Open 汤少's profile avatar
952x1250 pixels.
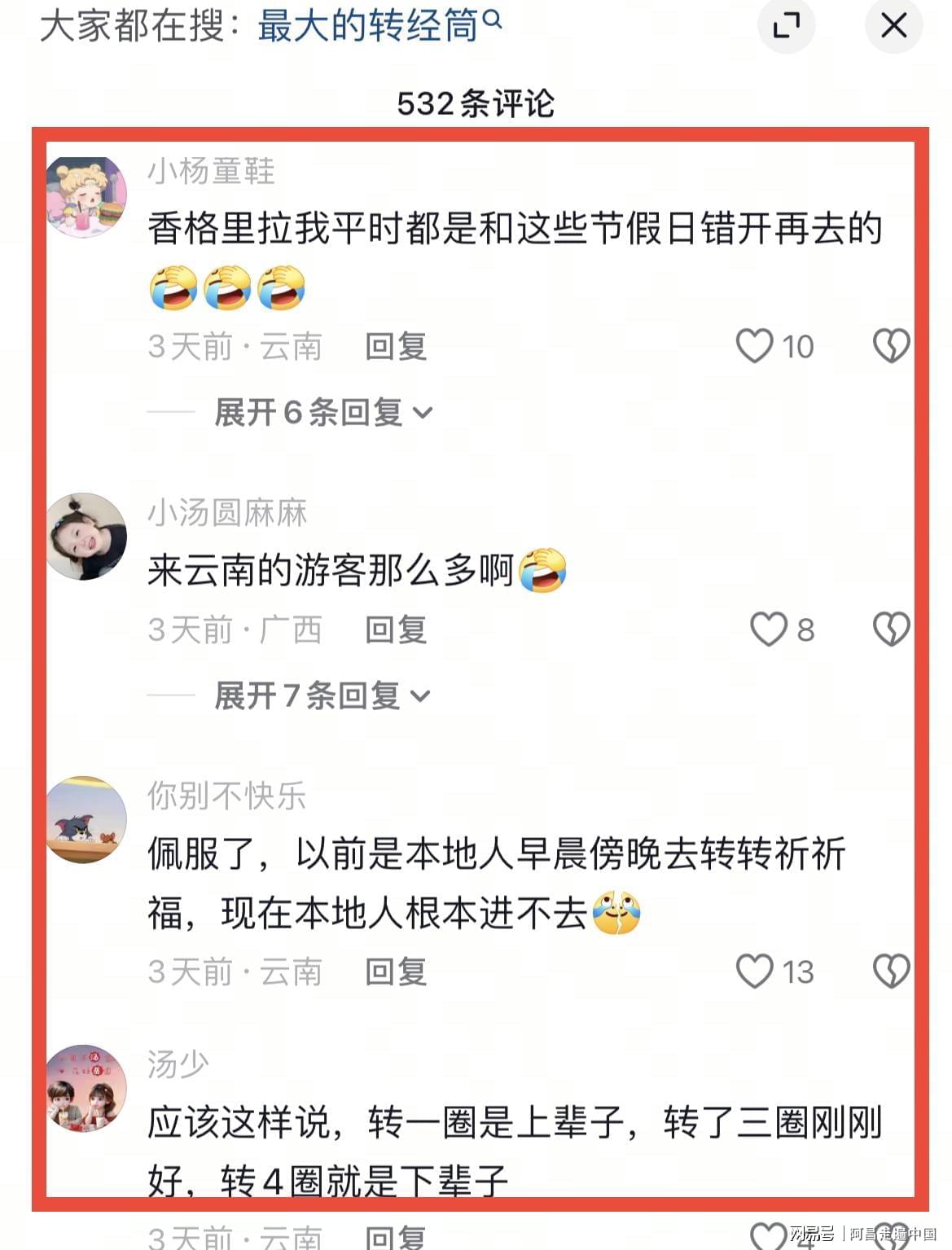(x=86, y=1088)
